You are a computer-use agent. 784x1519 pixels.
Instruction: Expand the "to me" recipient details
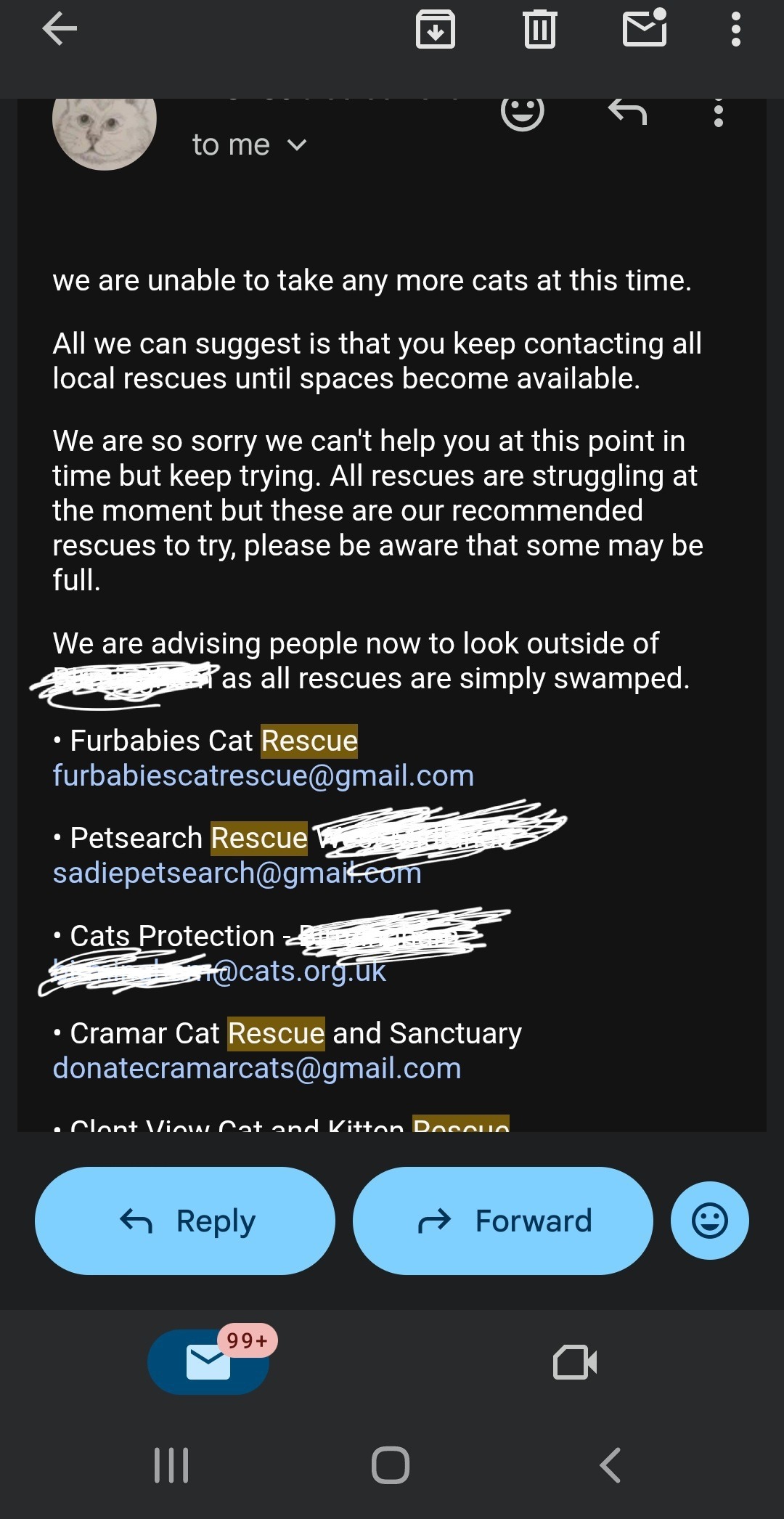(x=249, y=145)
